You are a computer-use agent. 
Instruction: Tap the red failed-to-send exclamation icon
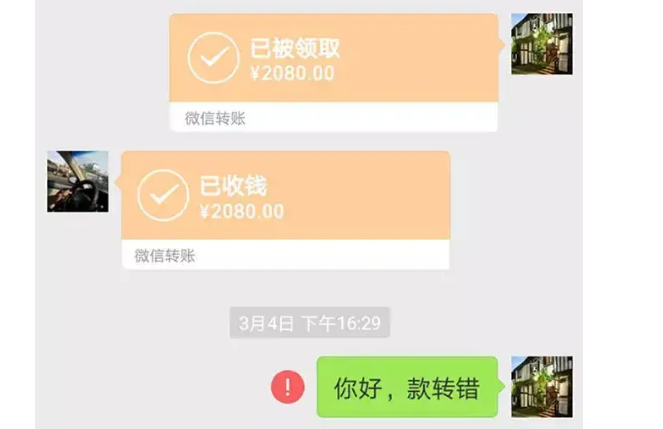coord(287,386)
